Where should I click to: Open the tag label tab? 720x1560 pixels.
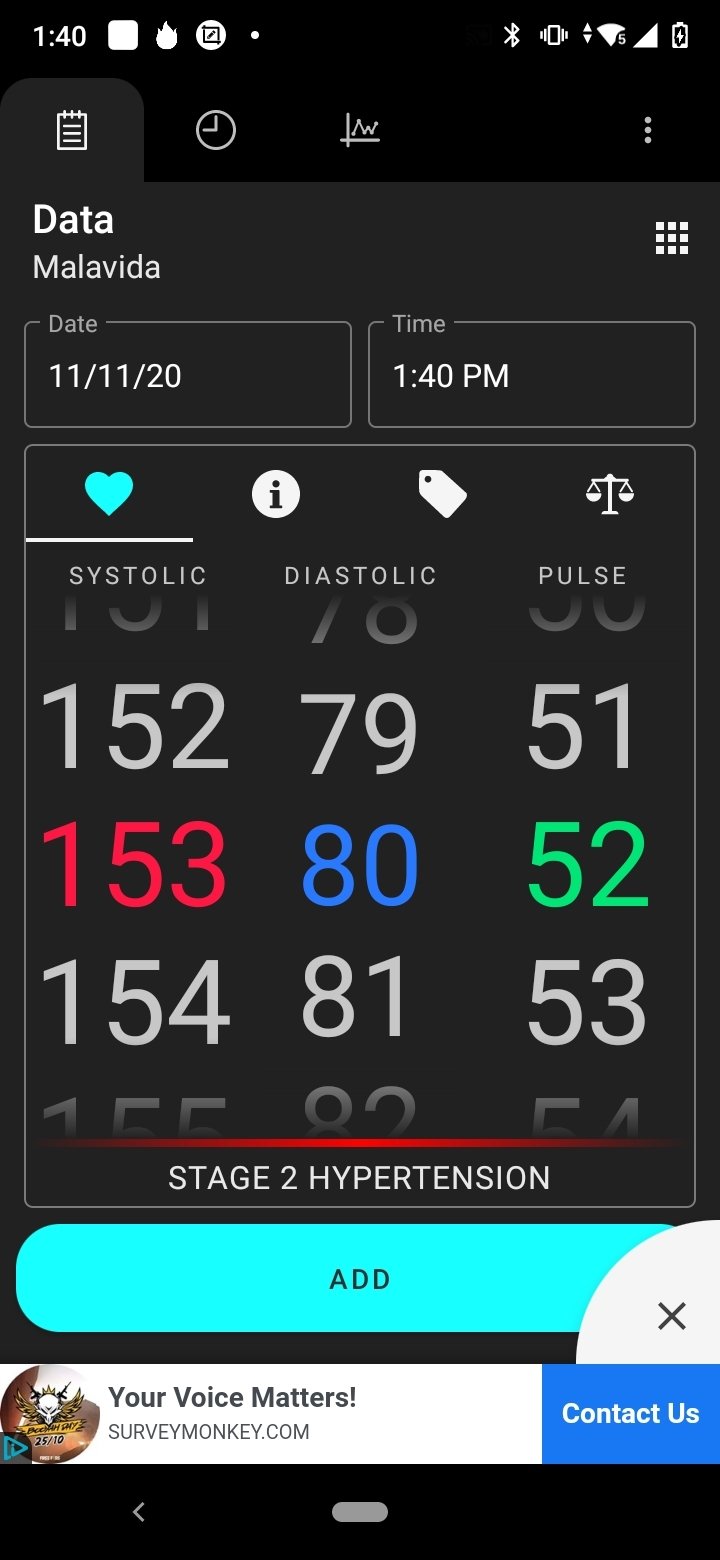click(443, 494)
